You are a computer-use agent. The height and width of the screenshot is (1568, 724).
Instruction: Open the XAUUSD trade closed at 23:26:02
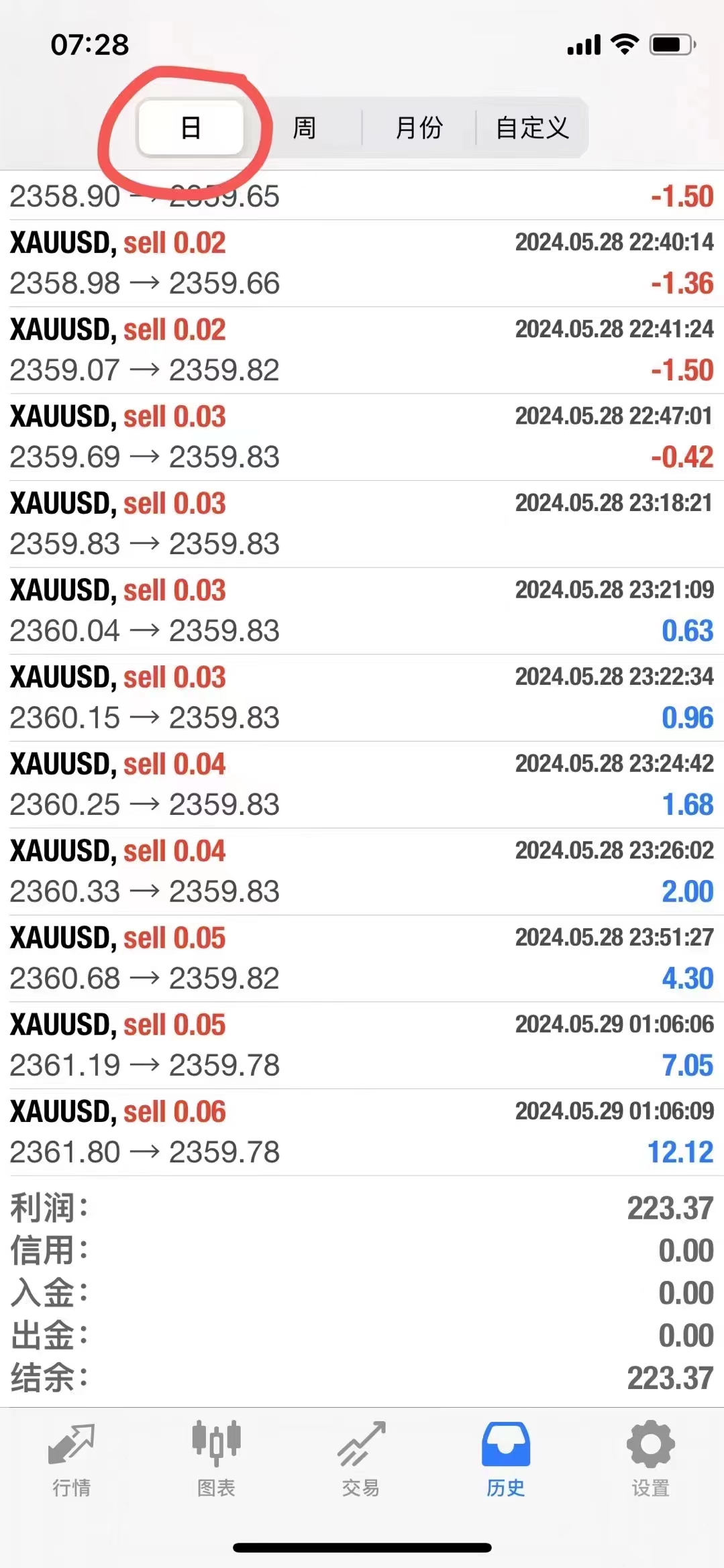tap(362, 871)
